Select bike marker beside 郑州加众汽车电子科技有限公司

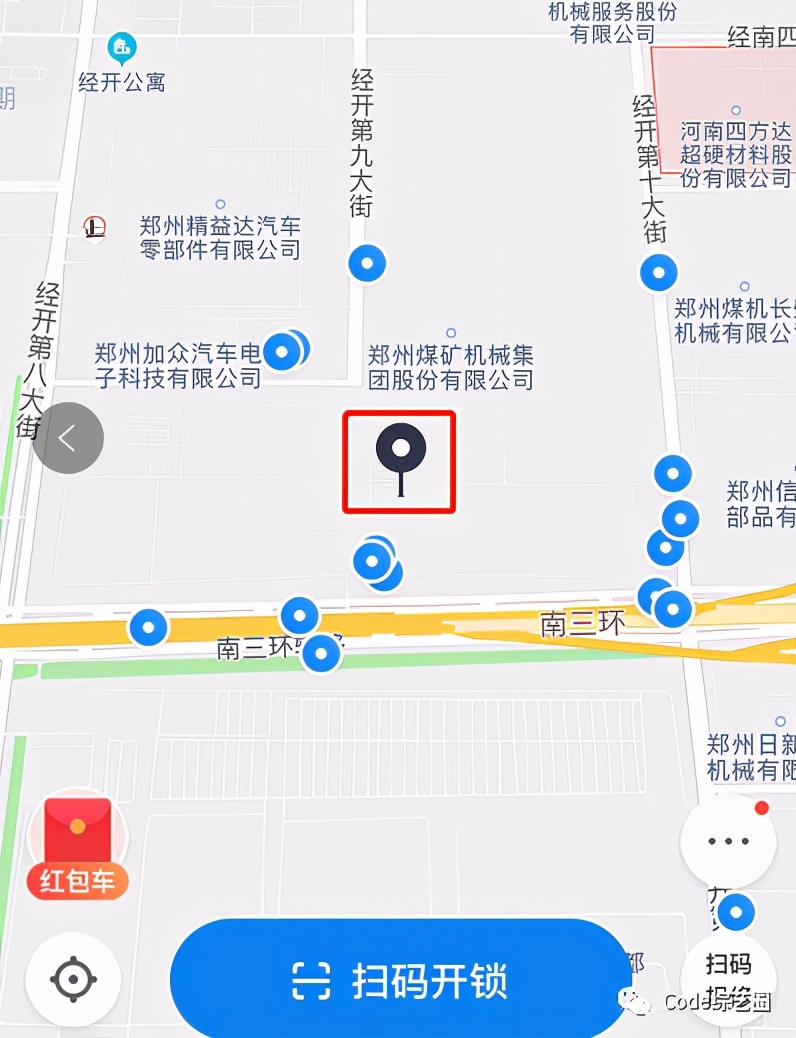pyautogui.click(x=283, y=352)
